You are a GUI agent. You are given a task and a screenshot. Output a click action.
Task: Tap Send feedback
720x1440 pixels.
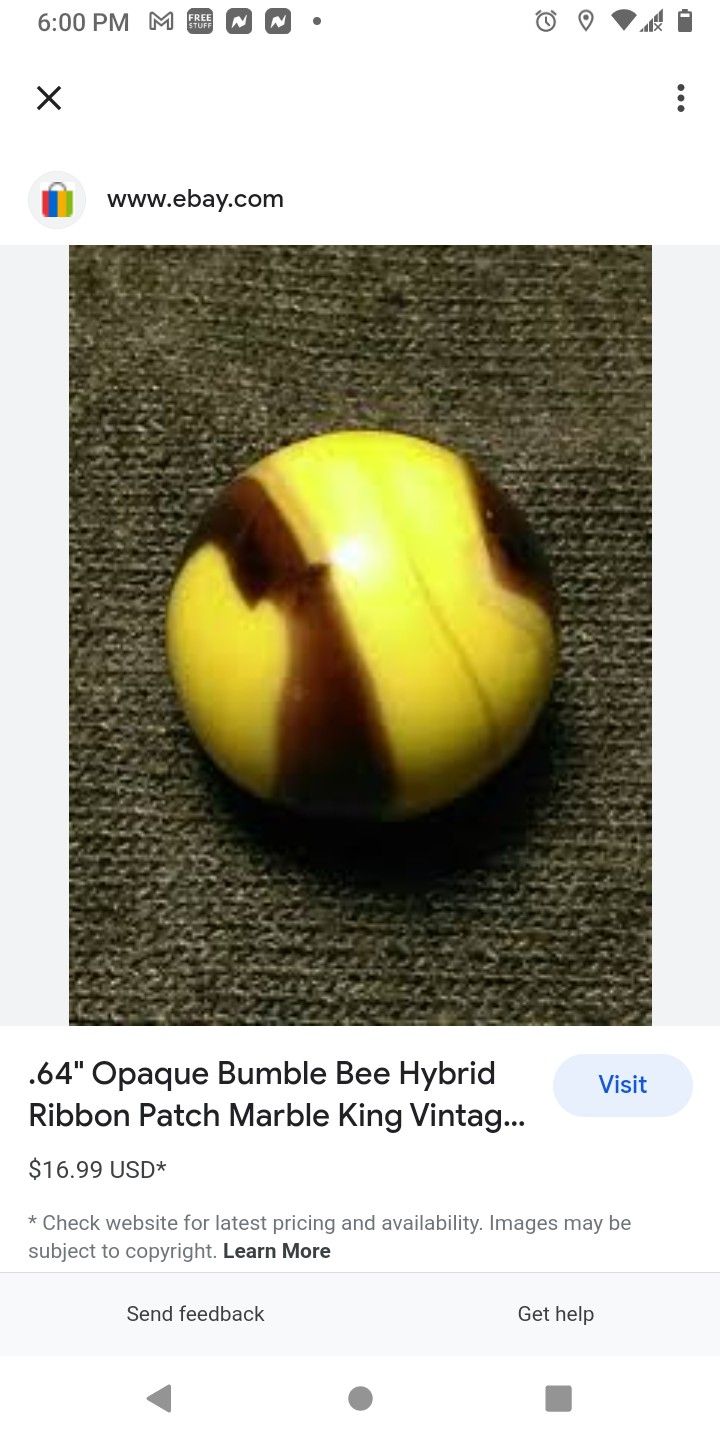coord(195,1313)
